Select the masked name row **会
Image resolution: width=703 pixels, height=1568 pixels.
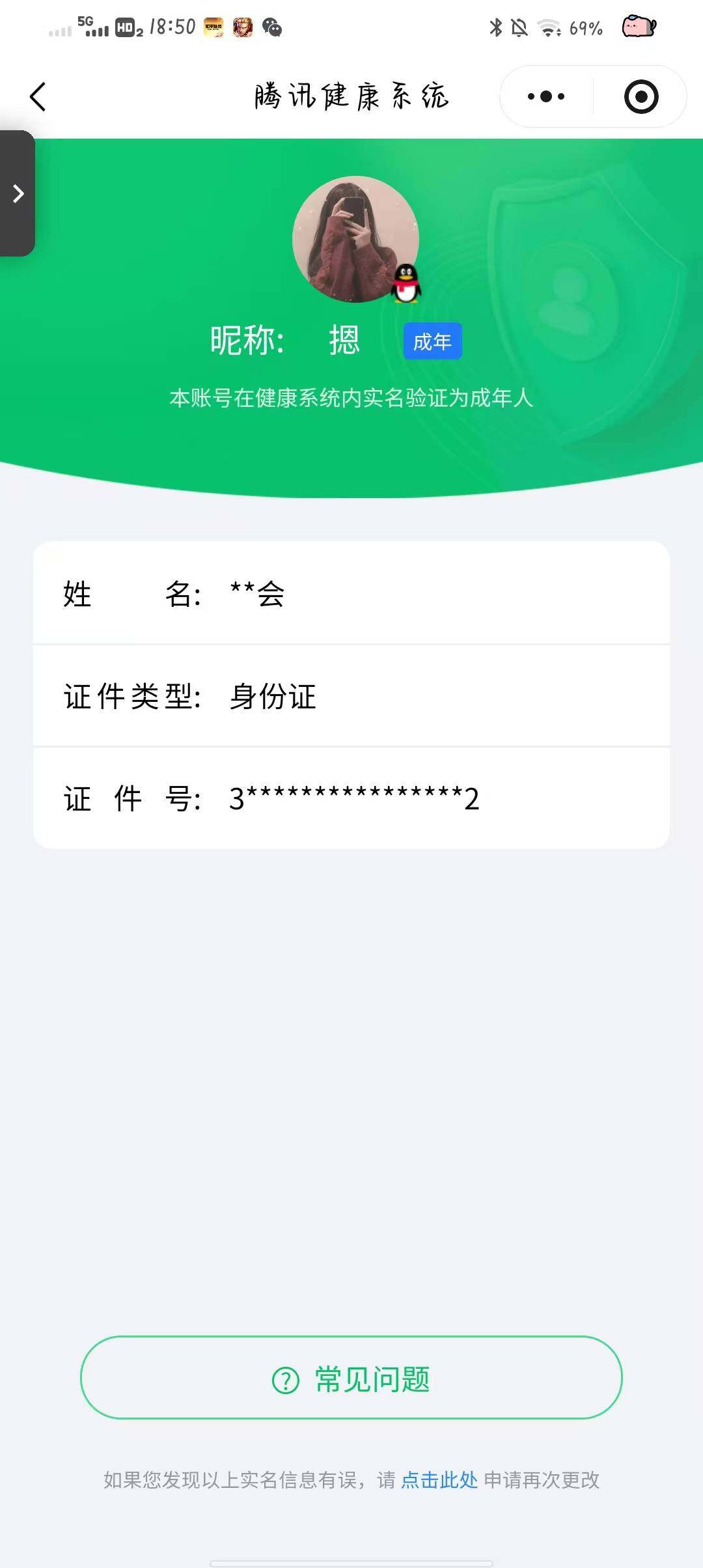(351, 594)
